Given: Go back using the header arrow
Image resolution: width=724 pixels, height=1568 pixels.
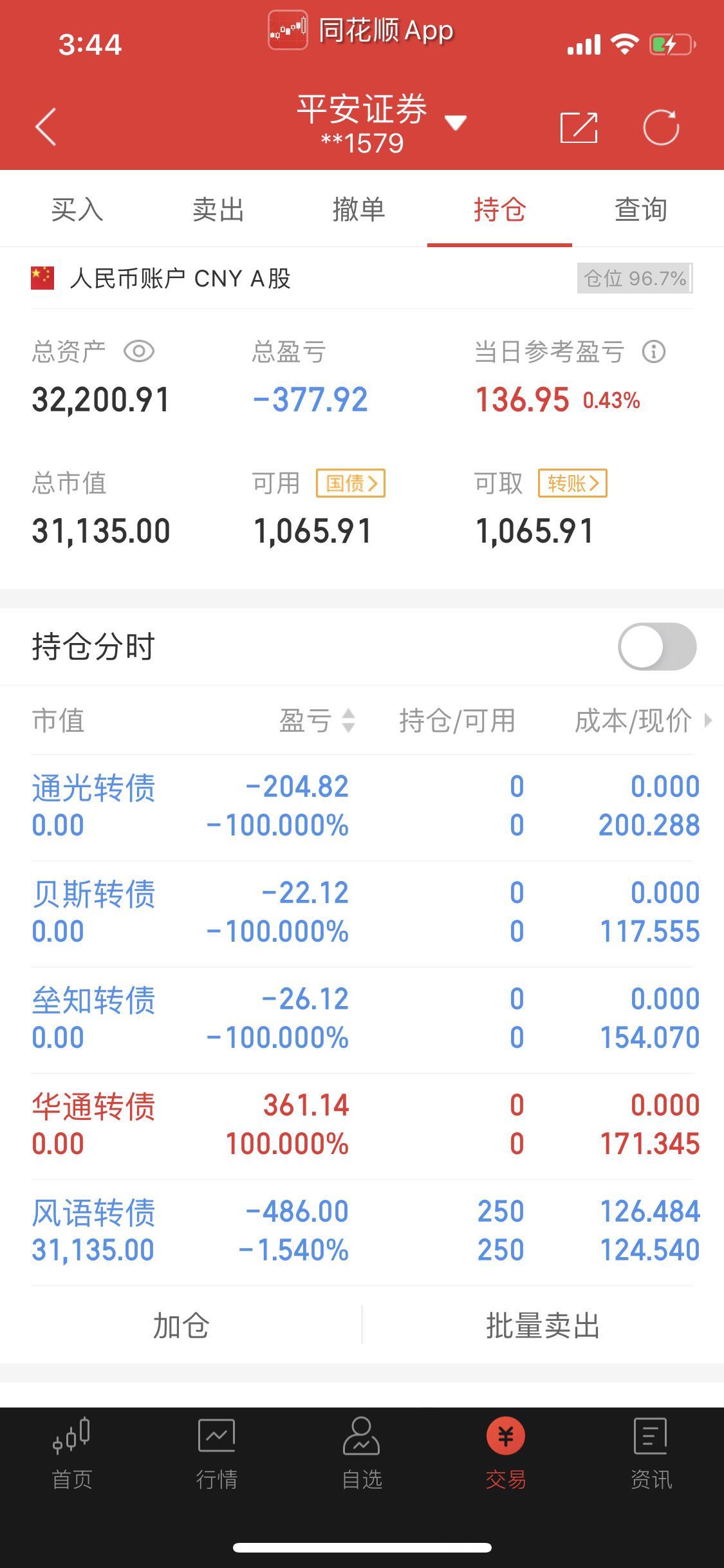Looking at the screenshot, I should (x=46, y=127).
